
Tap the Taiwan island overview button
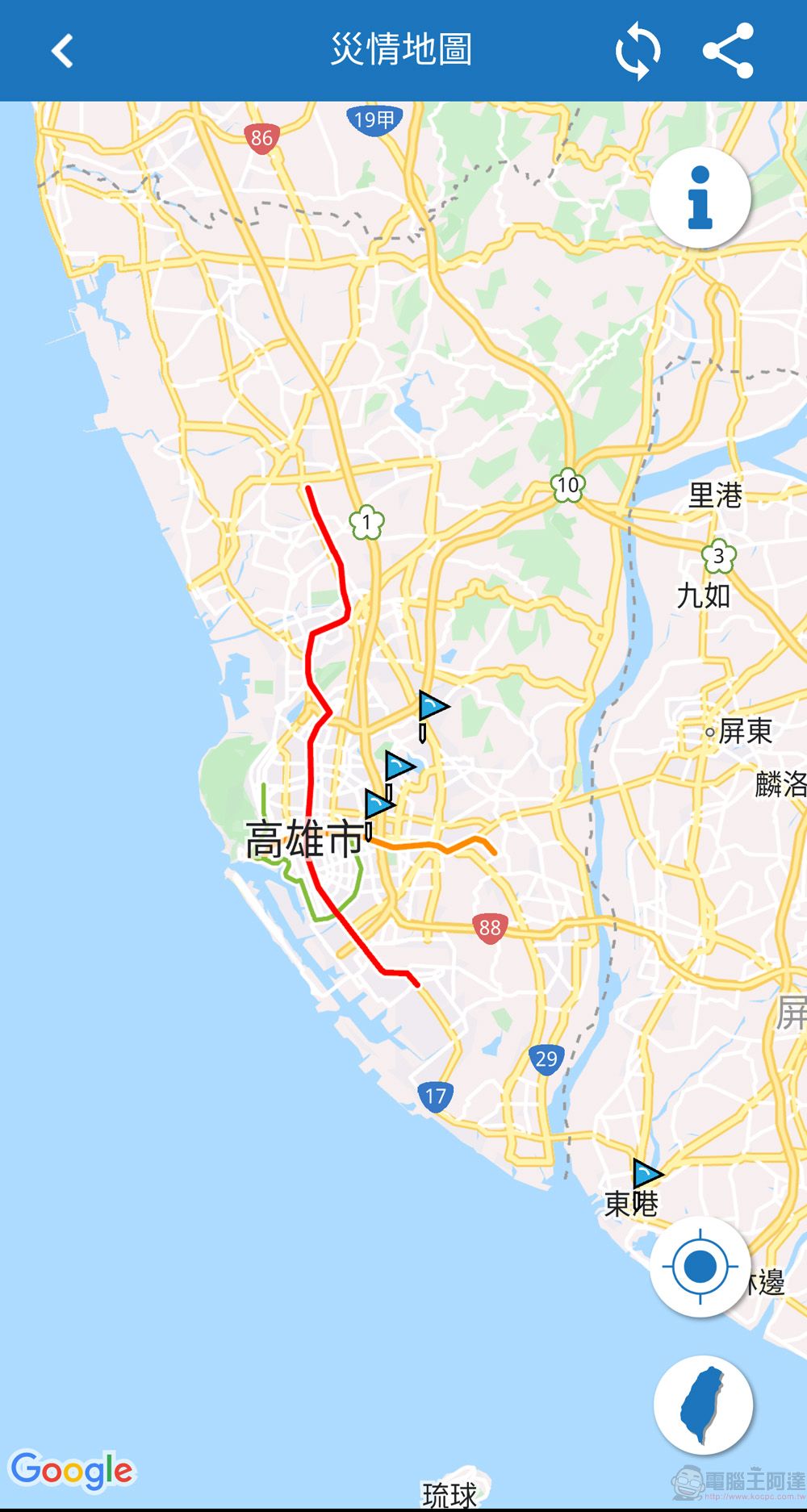703,1405
